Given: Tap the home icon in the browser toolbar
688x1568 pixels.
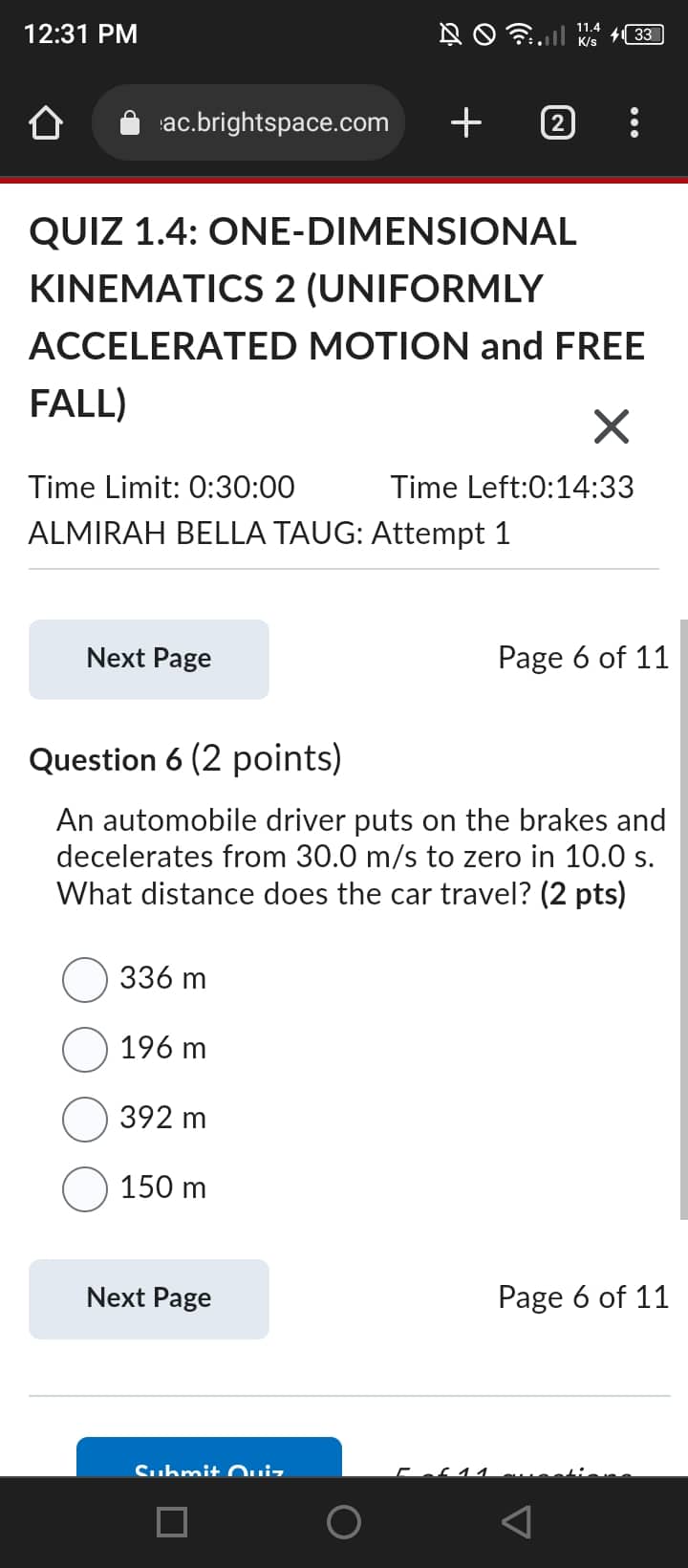Looking at the screenshot, I should [x=45, y=122].
